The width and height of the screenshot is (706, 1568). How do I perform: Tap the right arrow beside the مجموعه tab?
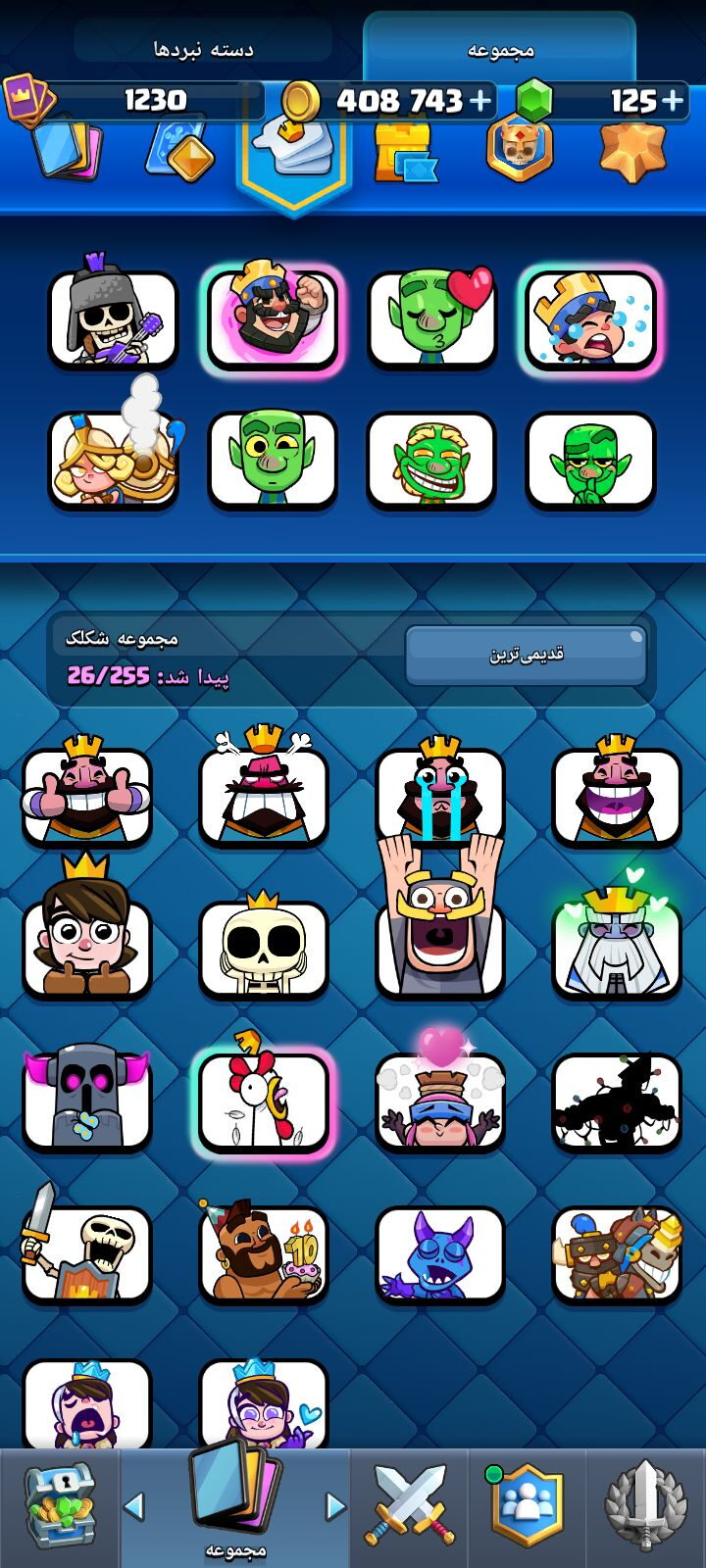(x=335, y=1505)
